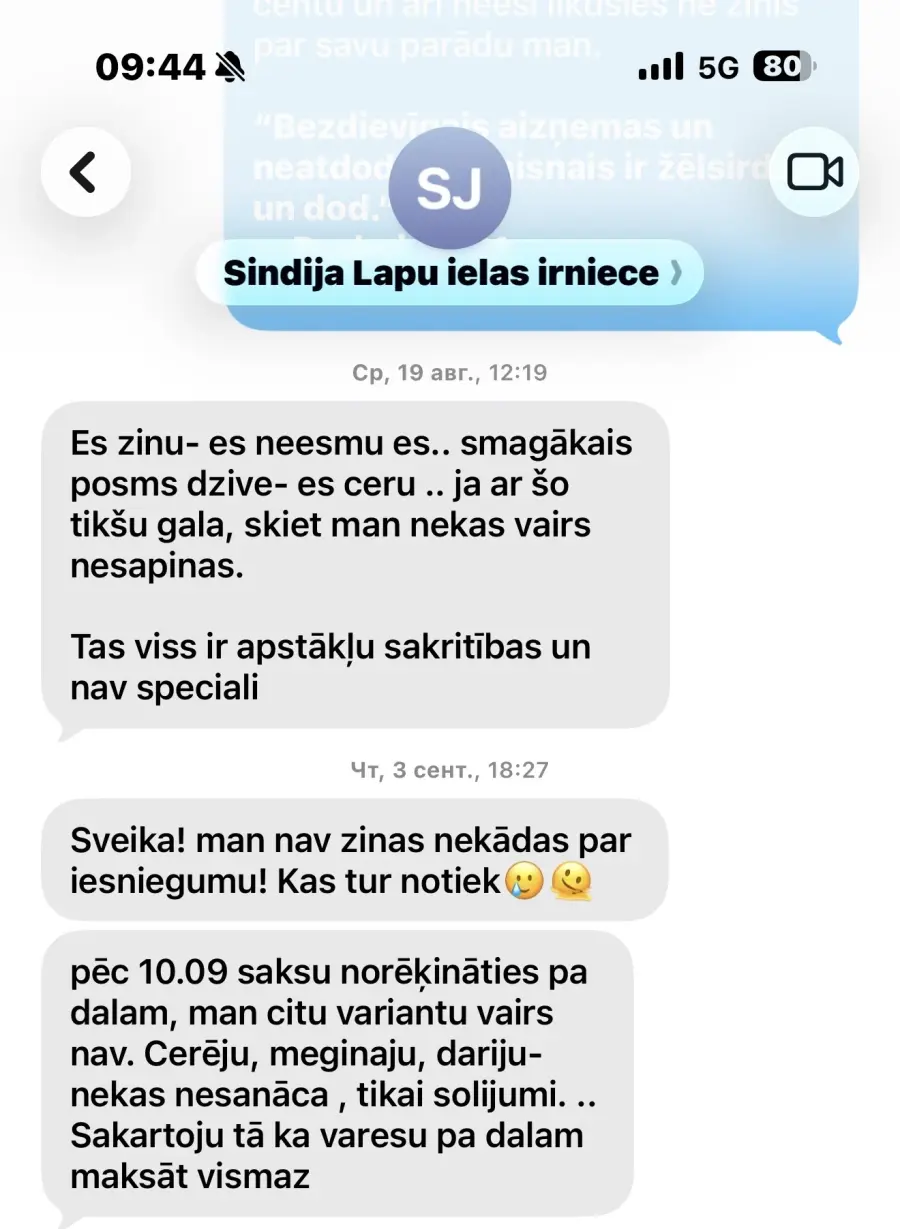Tap the SJ contact avatar
This screenshot has height=1229, width=900.
click(x=450, y=188)
